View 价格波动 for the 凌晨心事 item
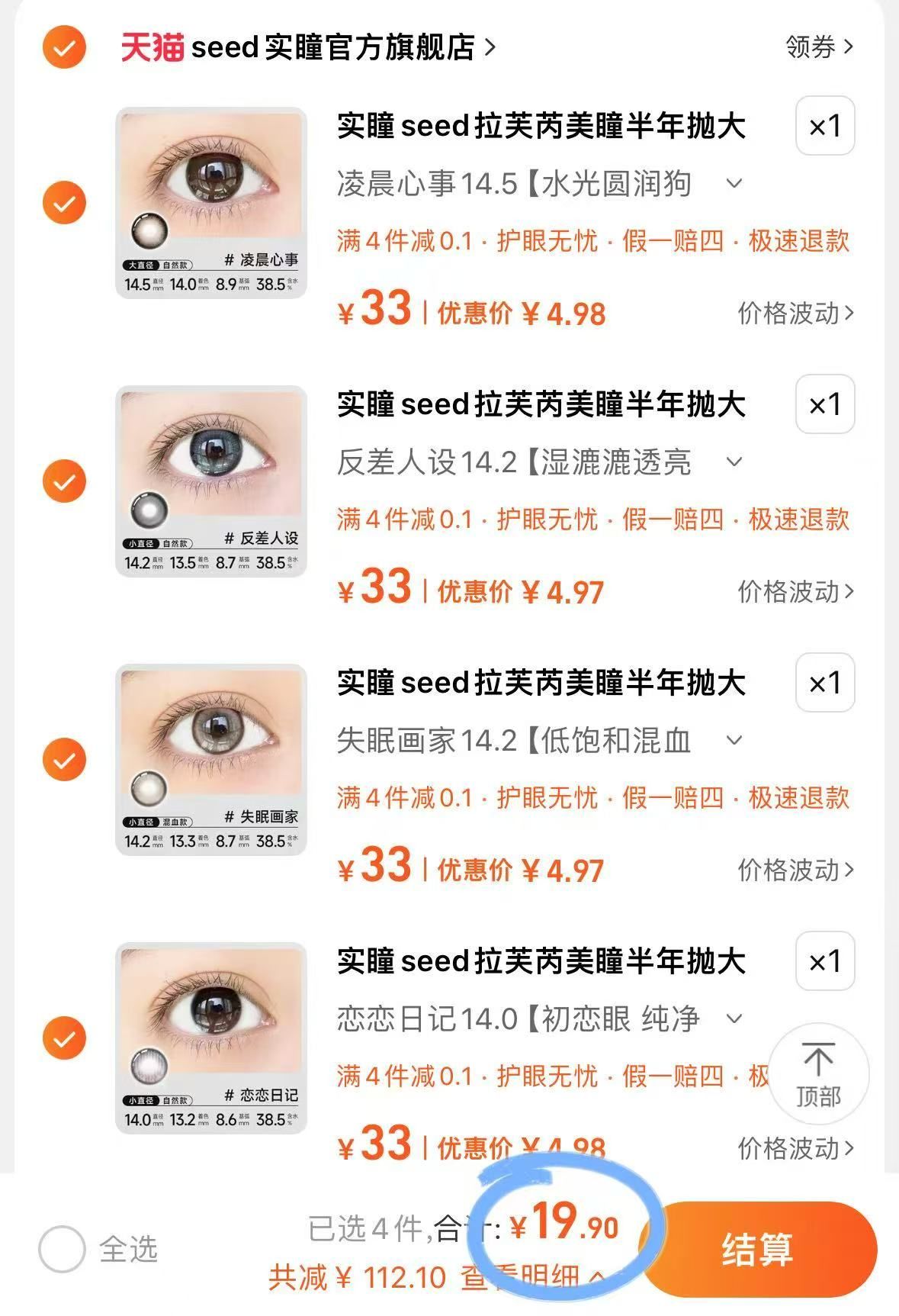Image resolution: width=899 pixels, height=1316 pixels. pyautogui.click(x=795, y=314)
